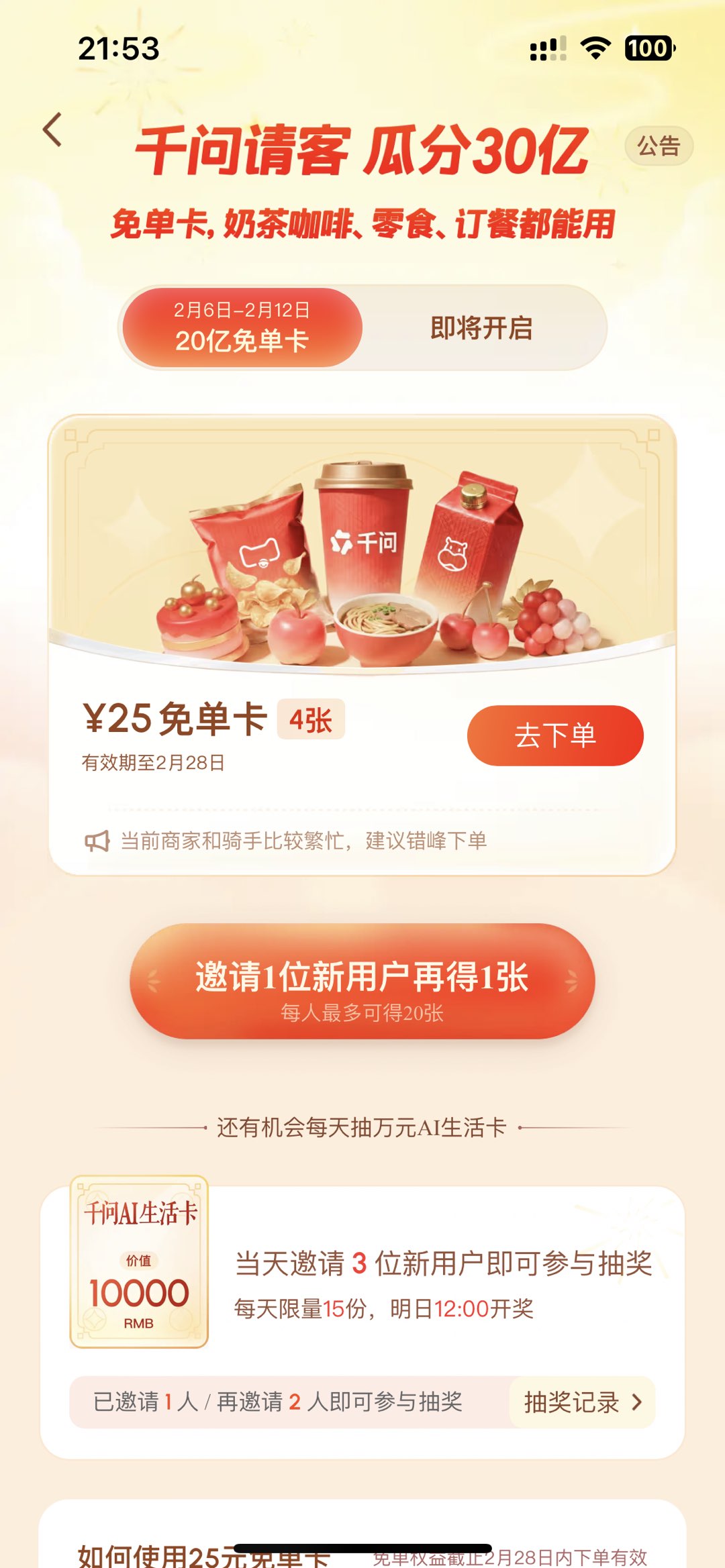Viewport: 725px width, 1568px height.
Task: Invite a new user for another card
Action: tap(362, 982)
